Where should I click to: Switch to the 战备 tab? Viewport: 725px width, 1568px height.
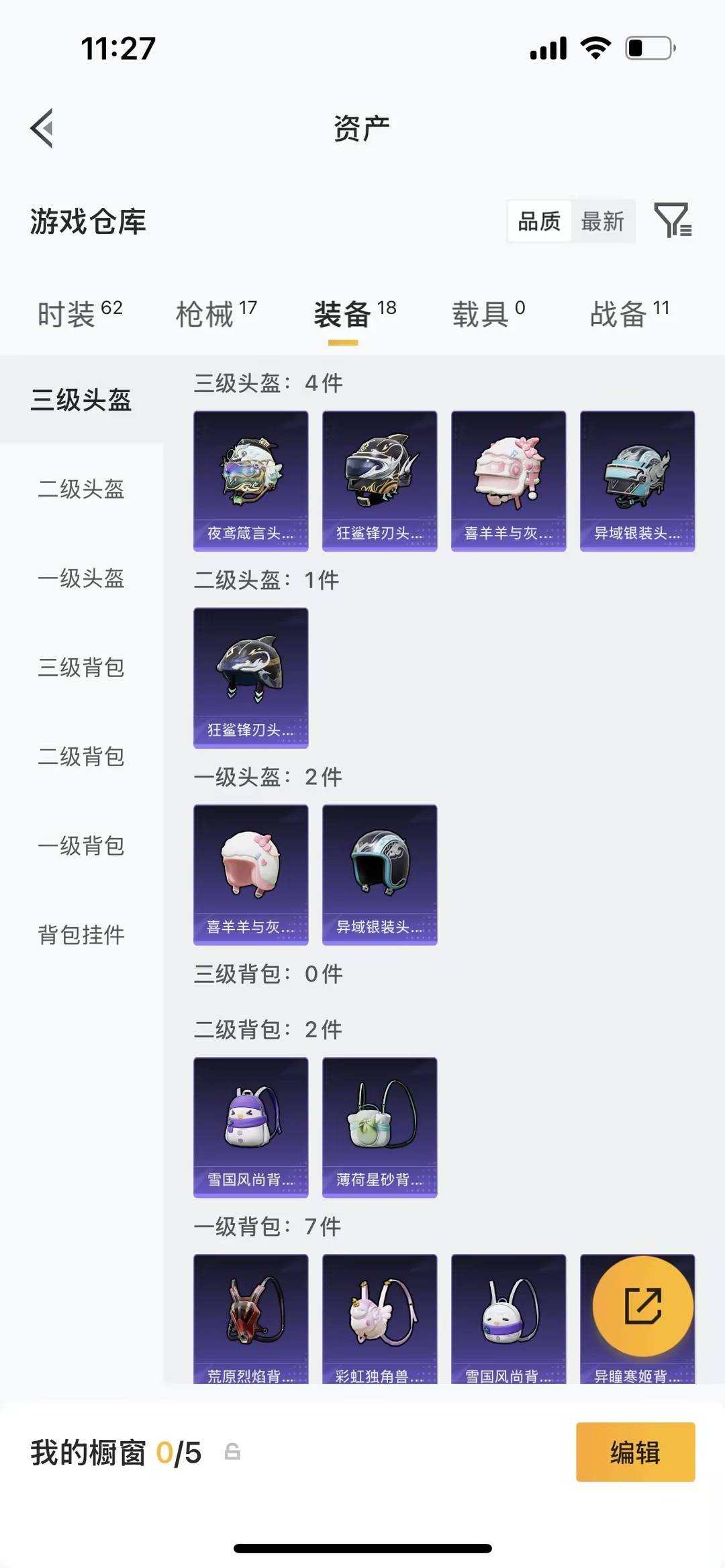coord(629,314)
